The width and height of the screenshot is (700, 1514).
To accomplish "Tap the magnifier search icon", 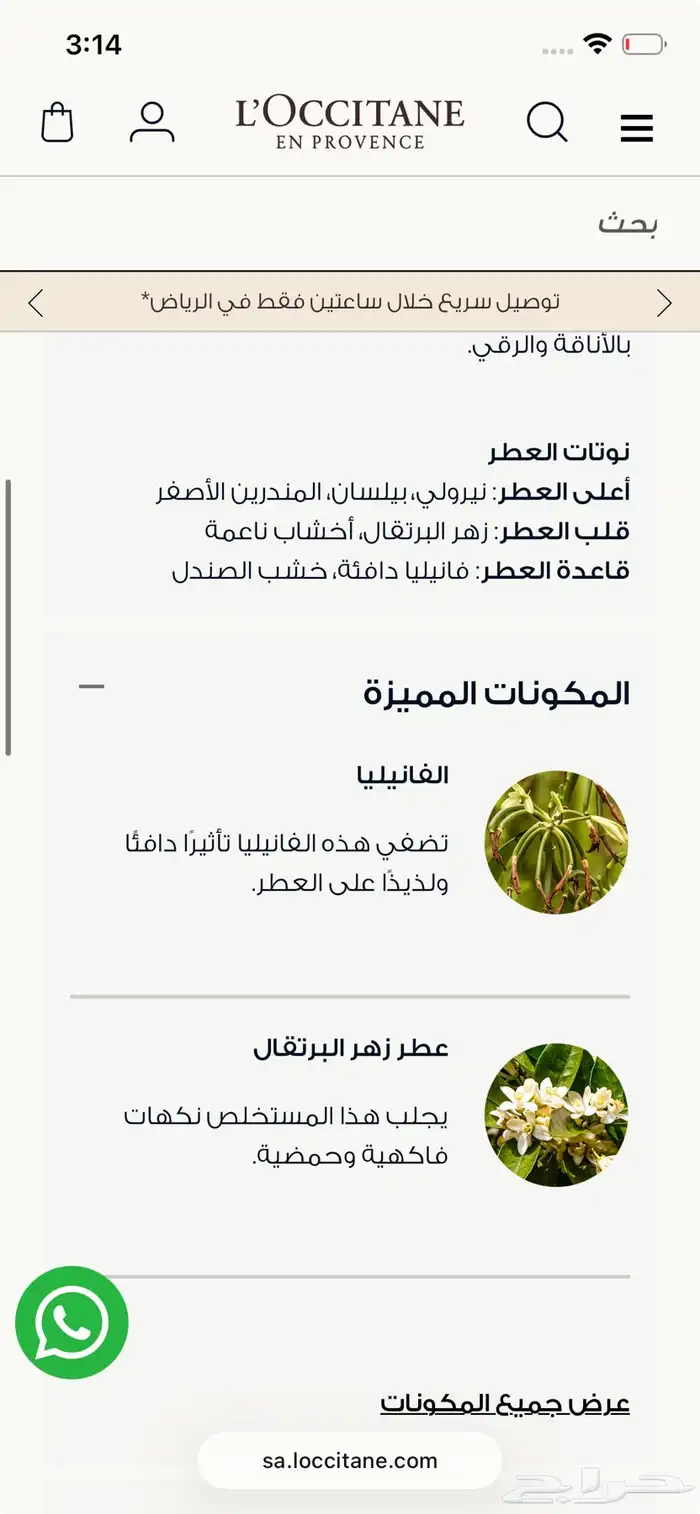I will click(x=547, y=124).
